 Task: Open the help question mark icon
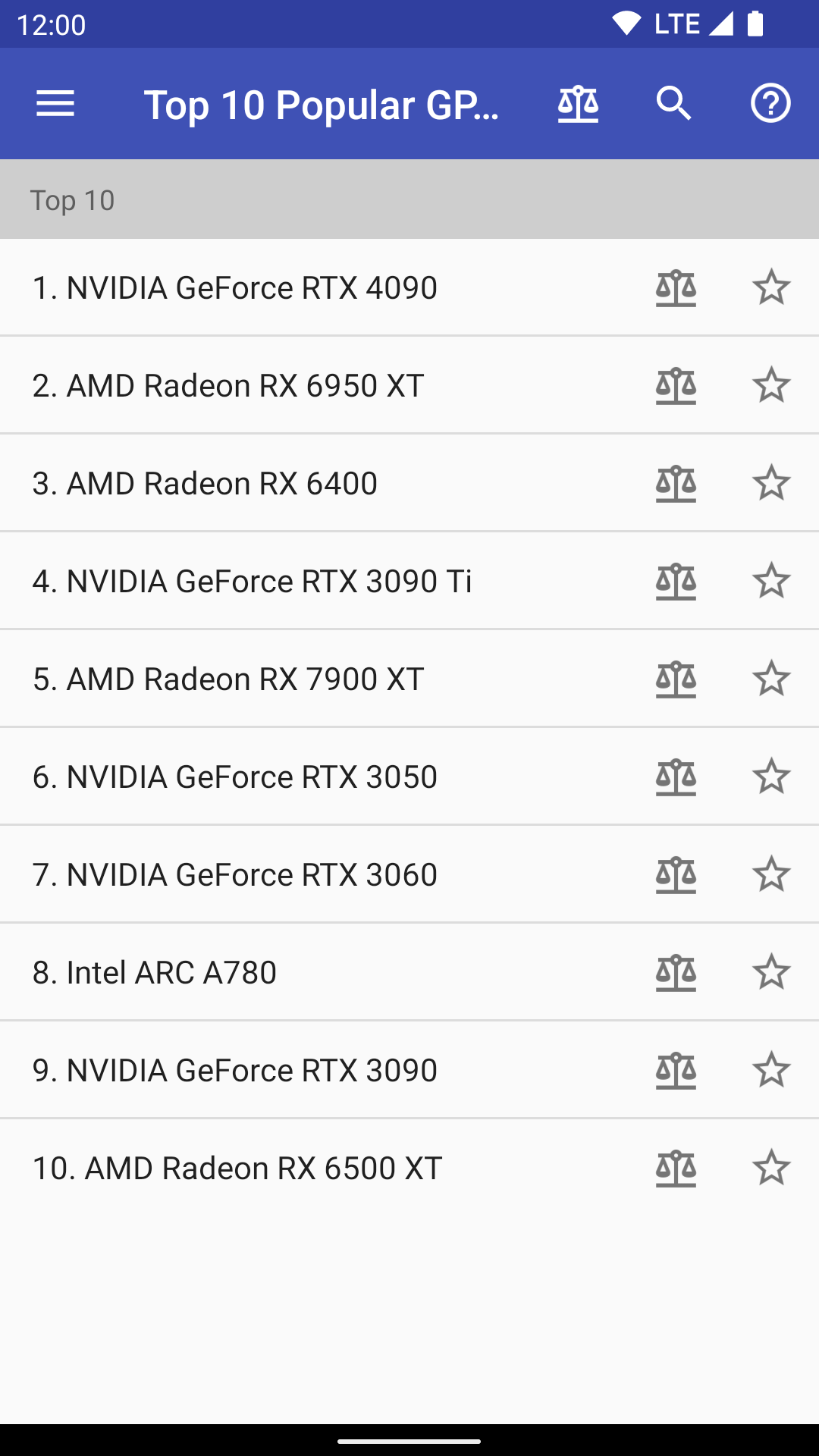(770, 104)
